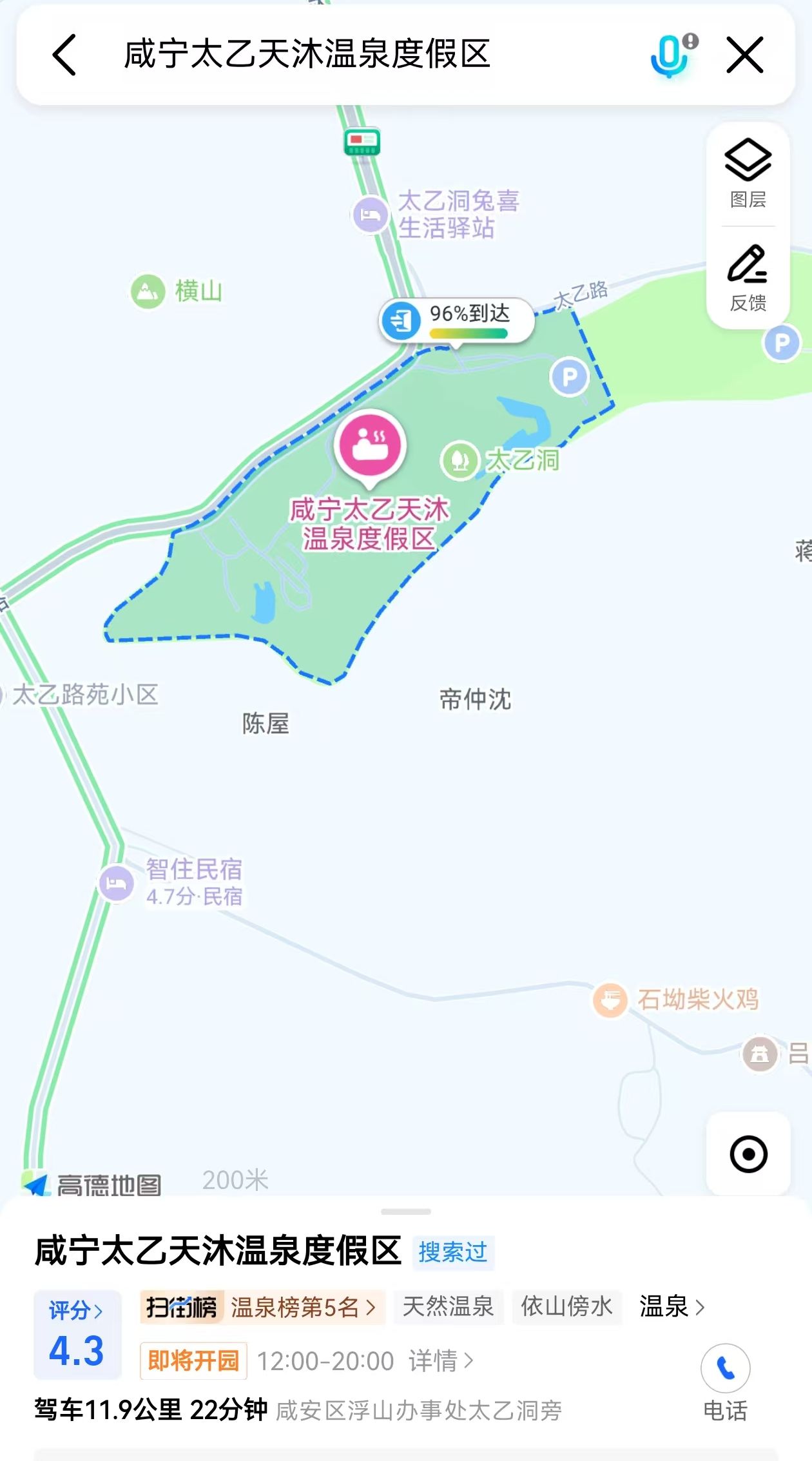The height and width of the screenshot is (1461, 812).
Task: Select the 石坳柴火鸡 restaurant marker
Action: (610, 1000)
